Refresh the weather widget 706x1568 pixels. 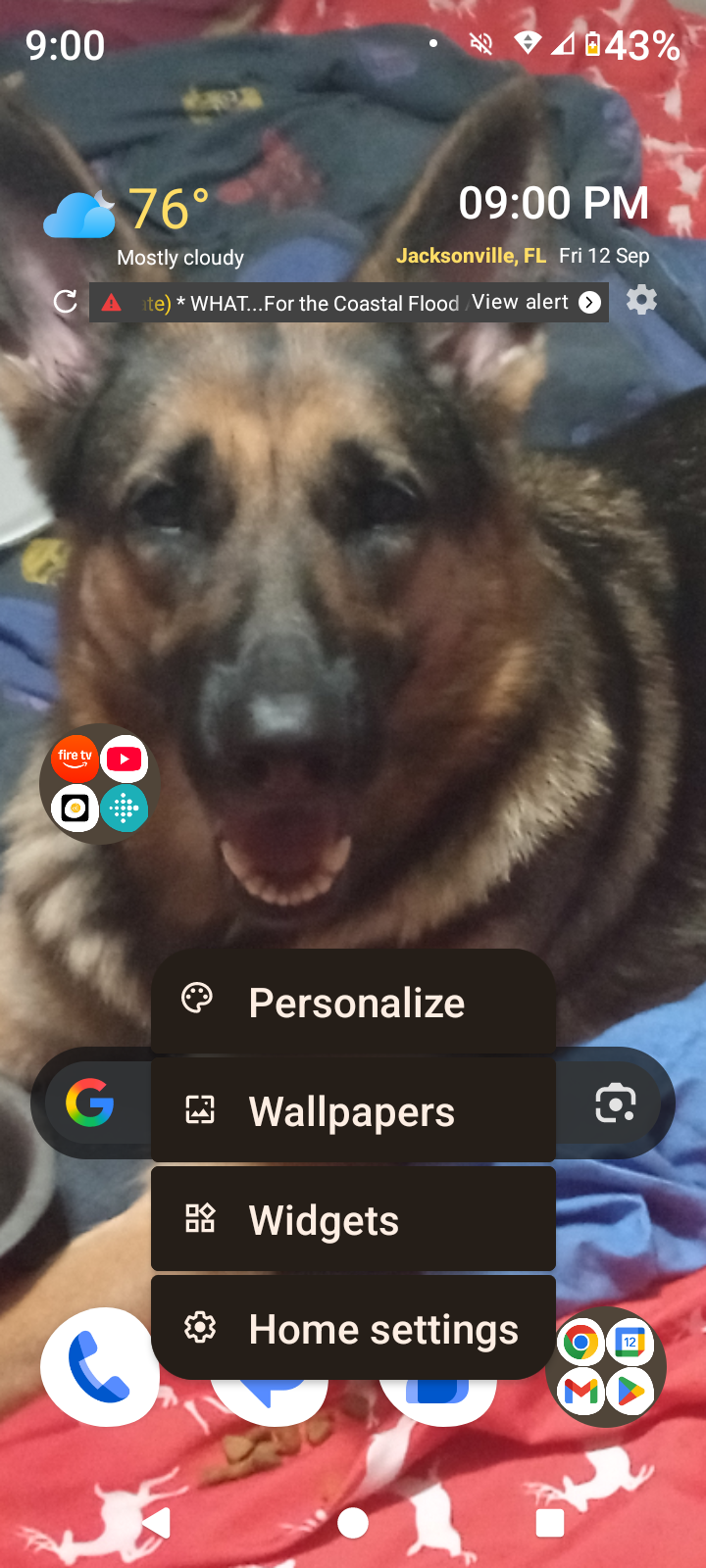[x=66, y=301]
